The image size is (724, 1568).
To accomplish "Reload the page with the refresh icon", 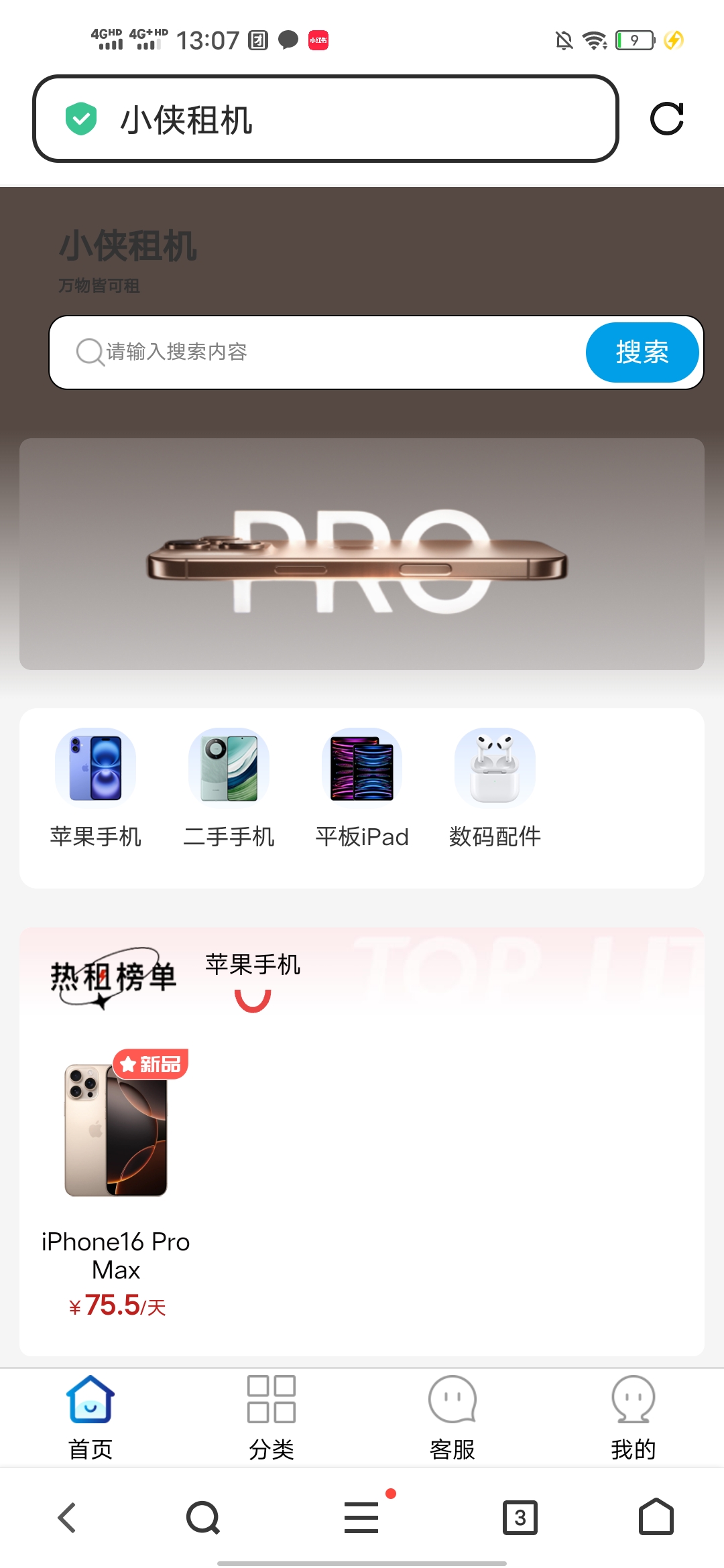I will tap(666, 119).
